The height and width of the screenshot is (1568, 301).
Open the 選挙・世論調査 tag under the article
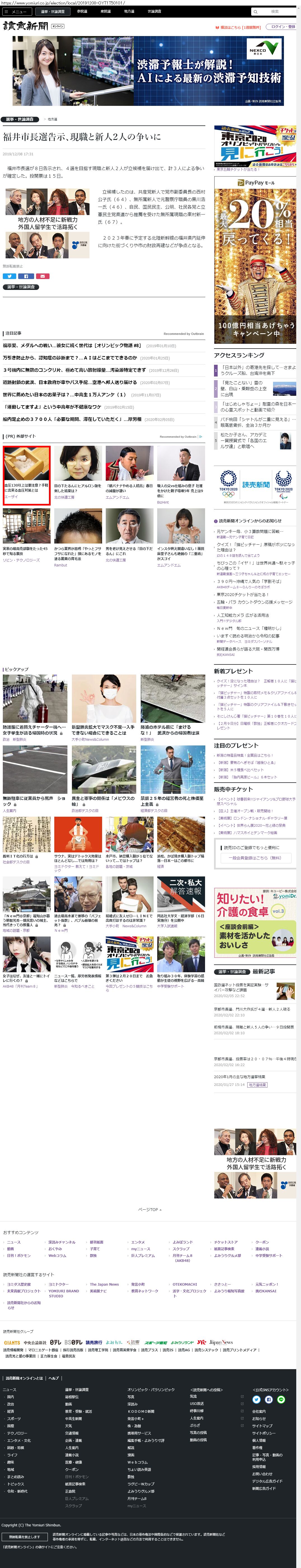(20, 287)
